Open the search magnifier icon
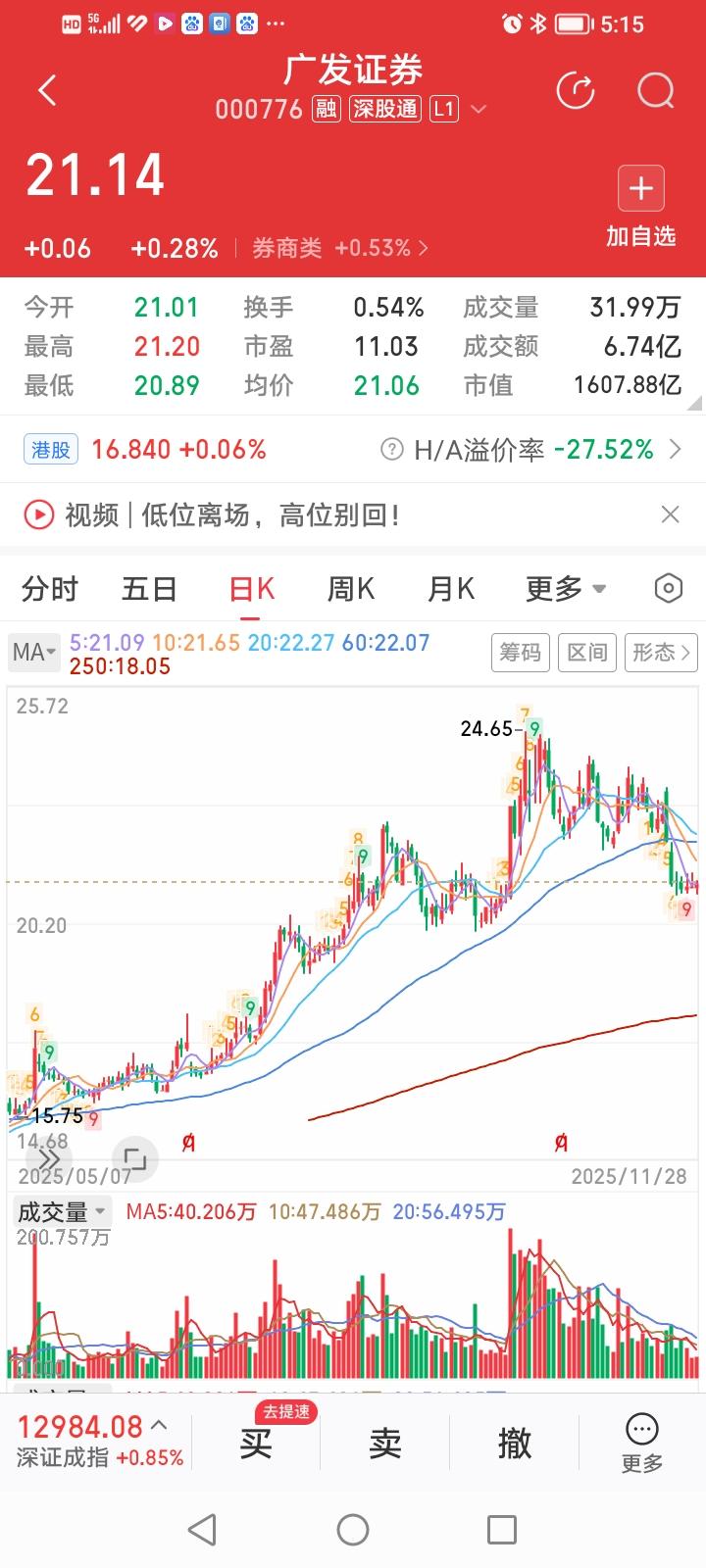 point(655,91)
